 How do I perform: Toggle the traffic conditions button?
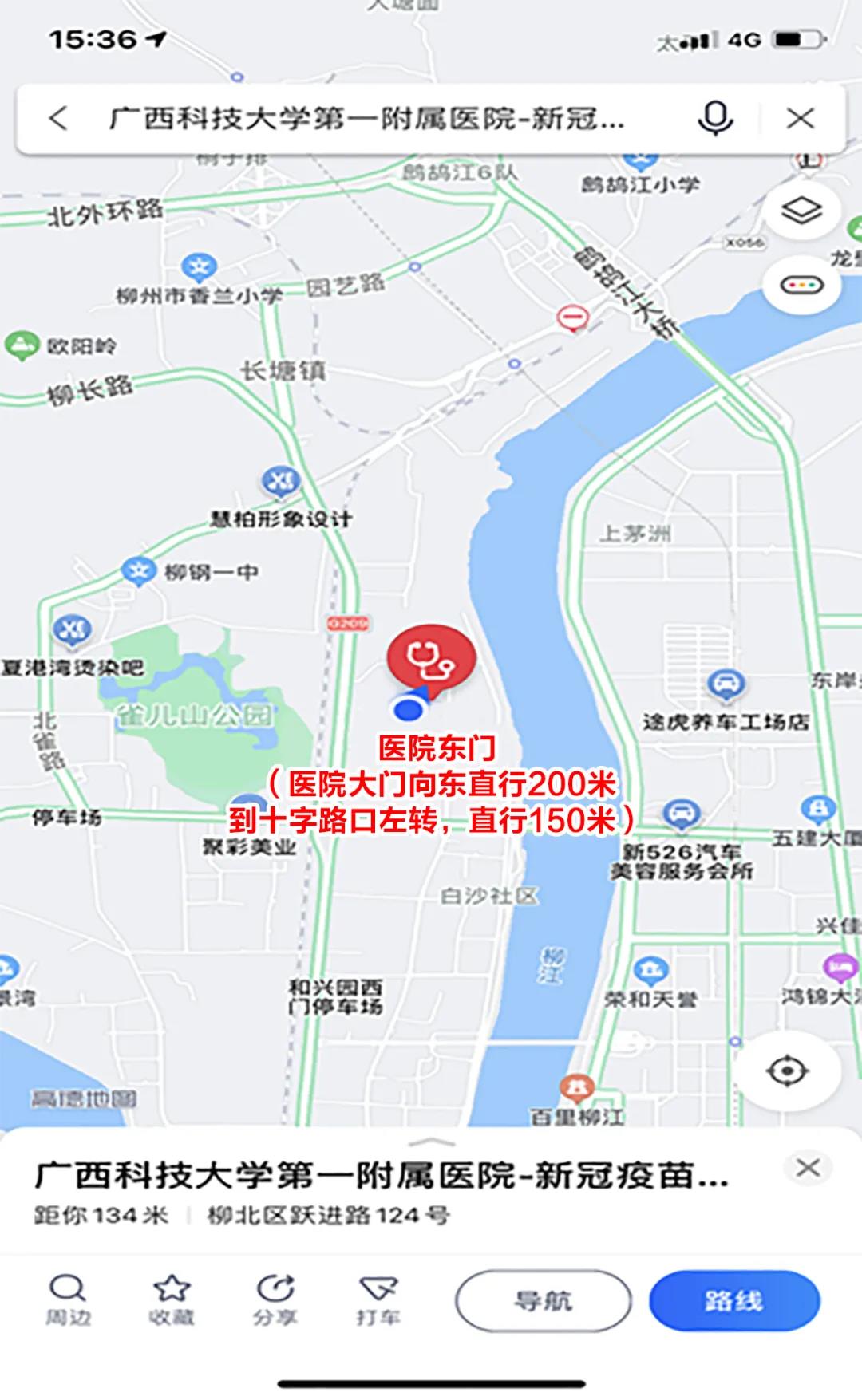coord(801,285)
